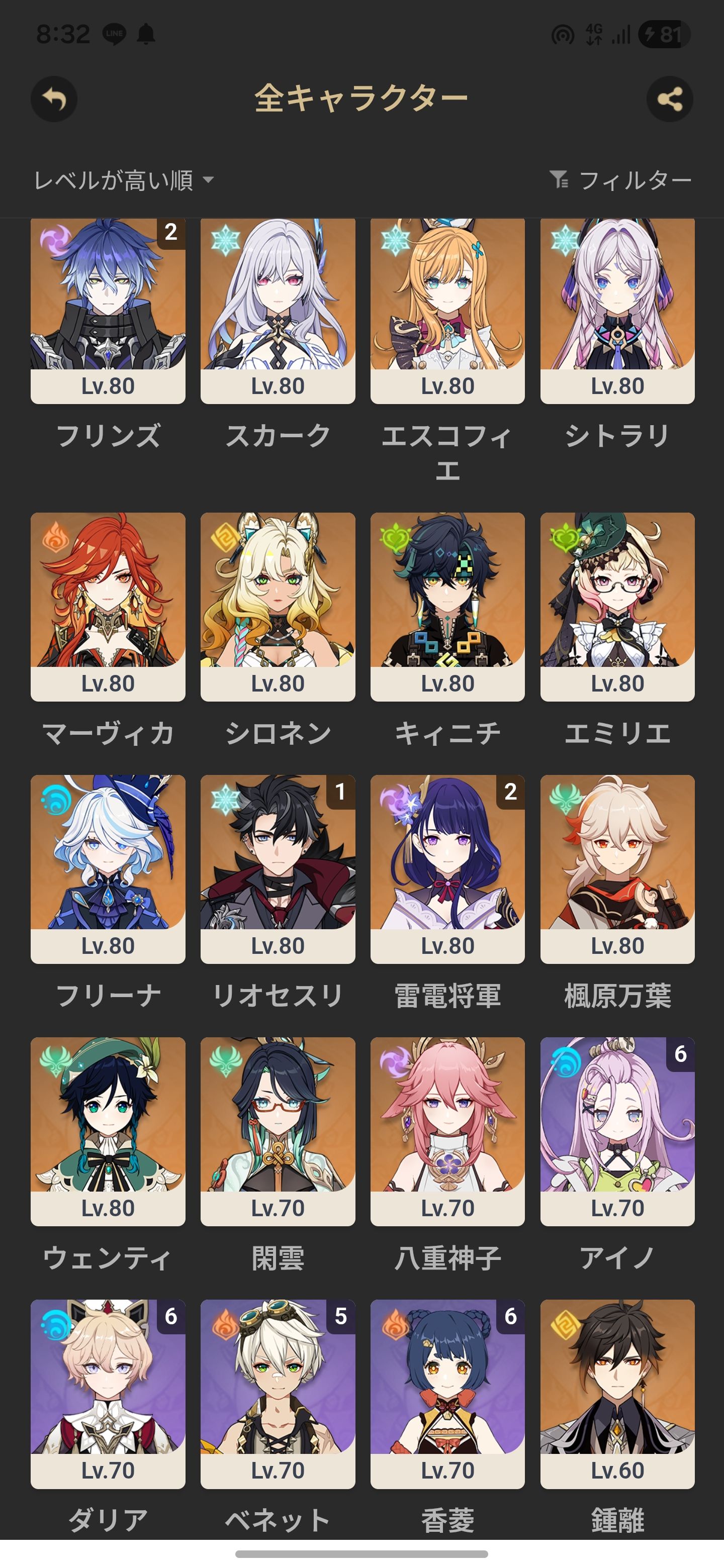View エスコフィエ character details

(447, 311)
